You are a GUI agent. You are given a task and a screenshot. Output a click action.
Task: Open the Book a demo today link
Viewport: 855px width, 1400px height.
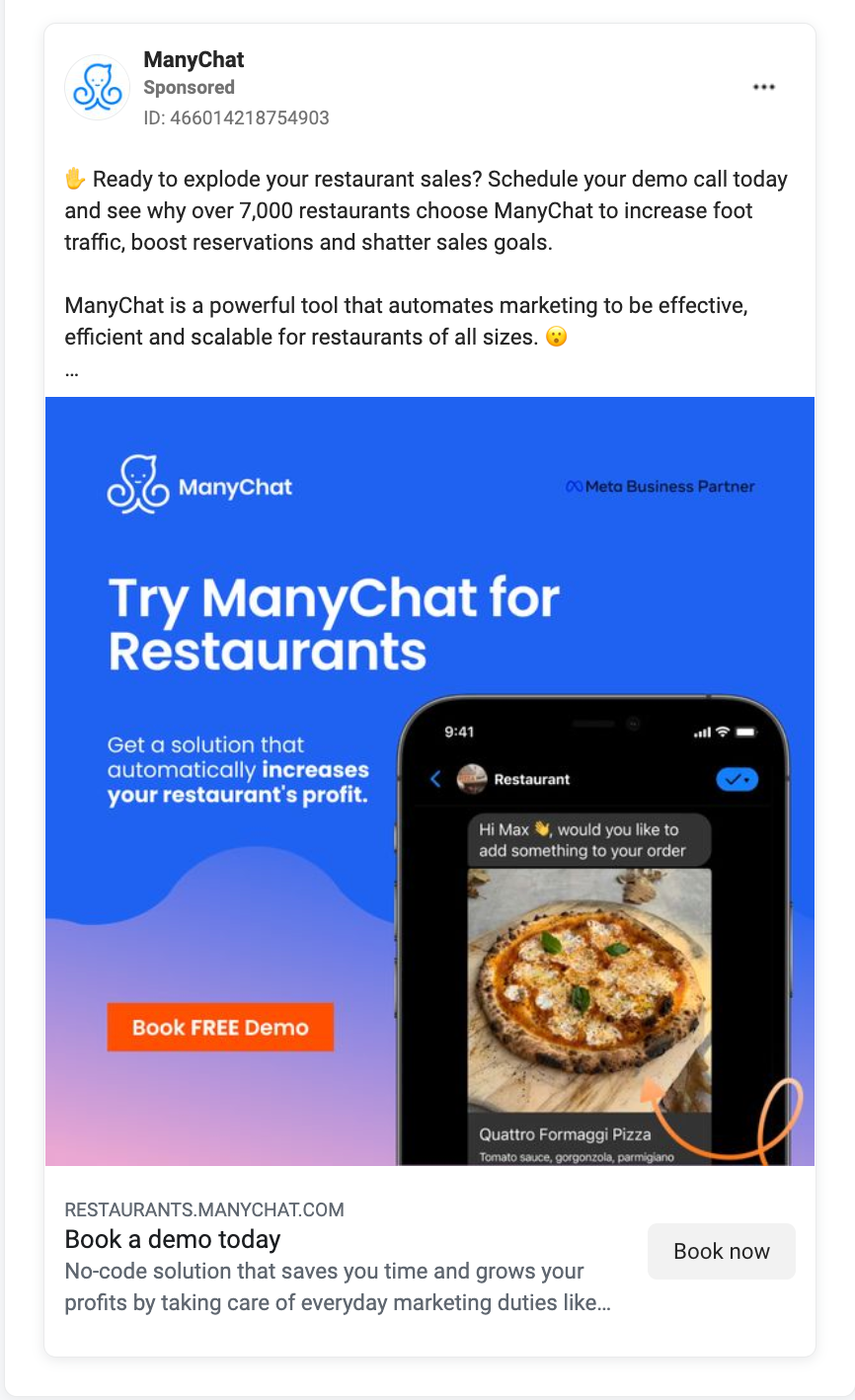[173, 1239]
